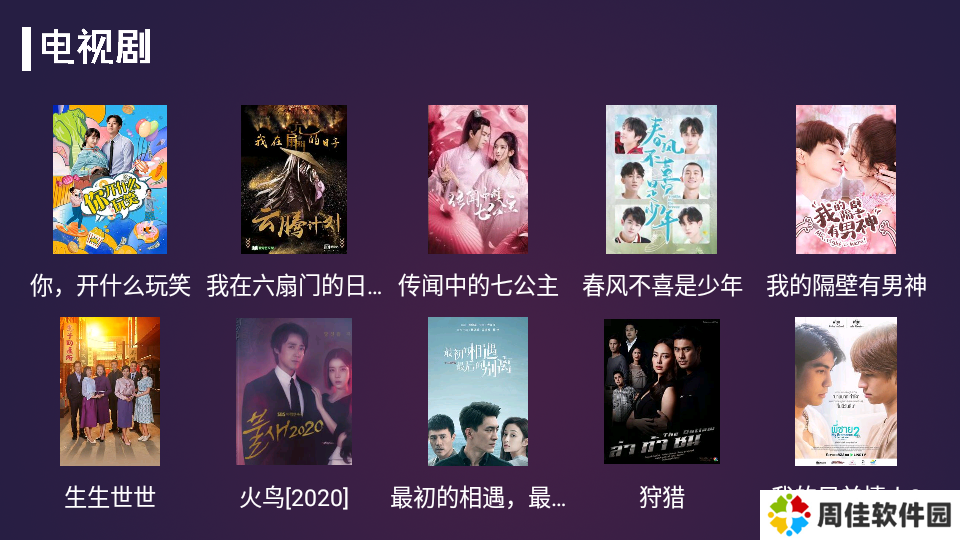960x540 pixels.
Task: Select the 生生世世 series
Action: (110, 392)
